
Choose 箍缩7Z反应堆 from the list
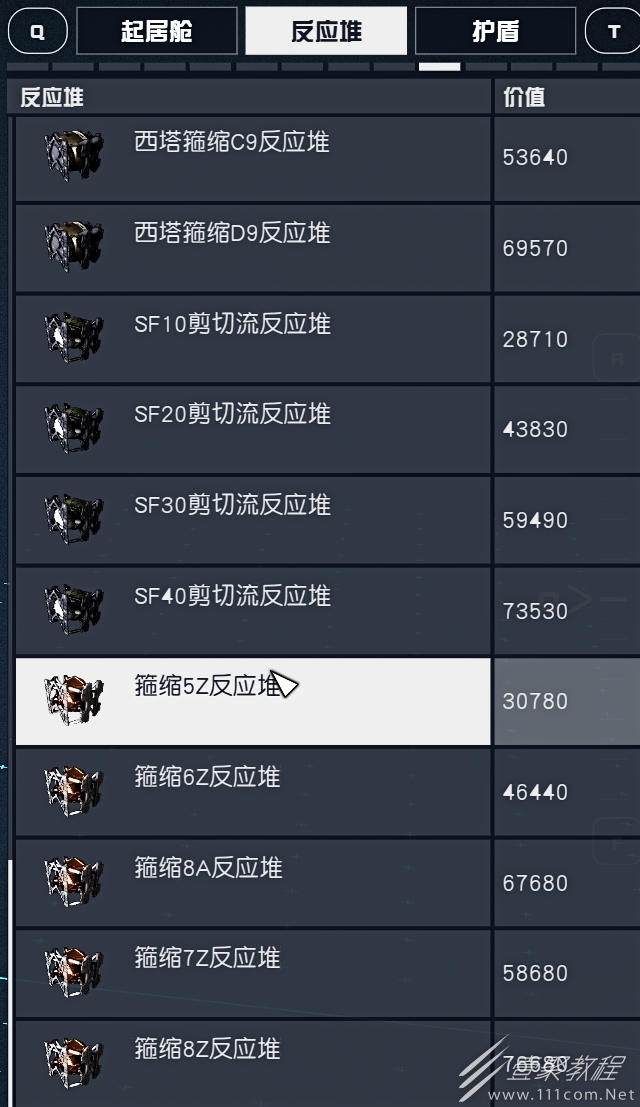253,973
